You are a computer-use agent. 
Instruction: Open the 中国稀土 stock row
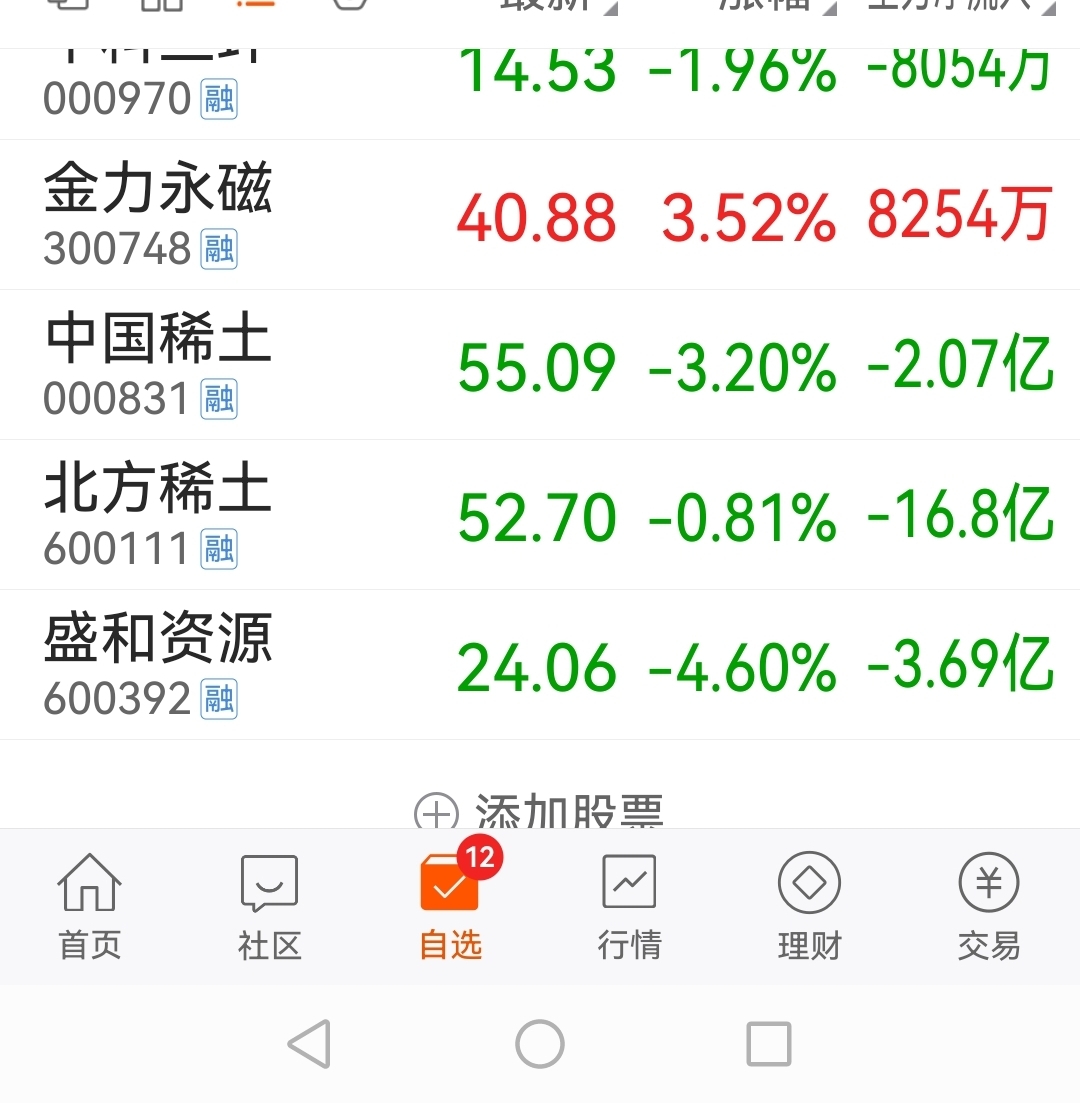click(x=540, y=365)
